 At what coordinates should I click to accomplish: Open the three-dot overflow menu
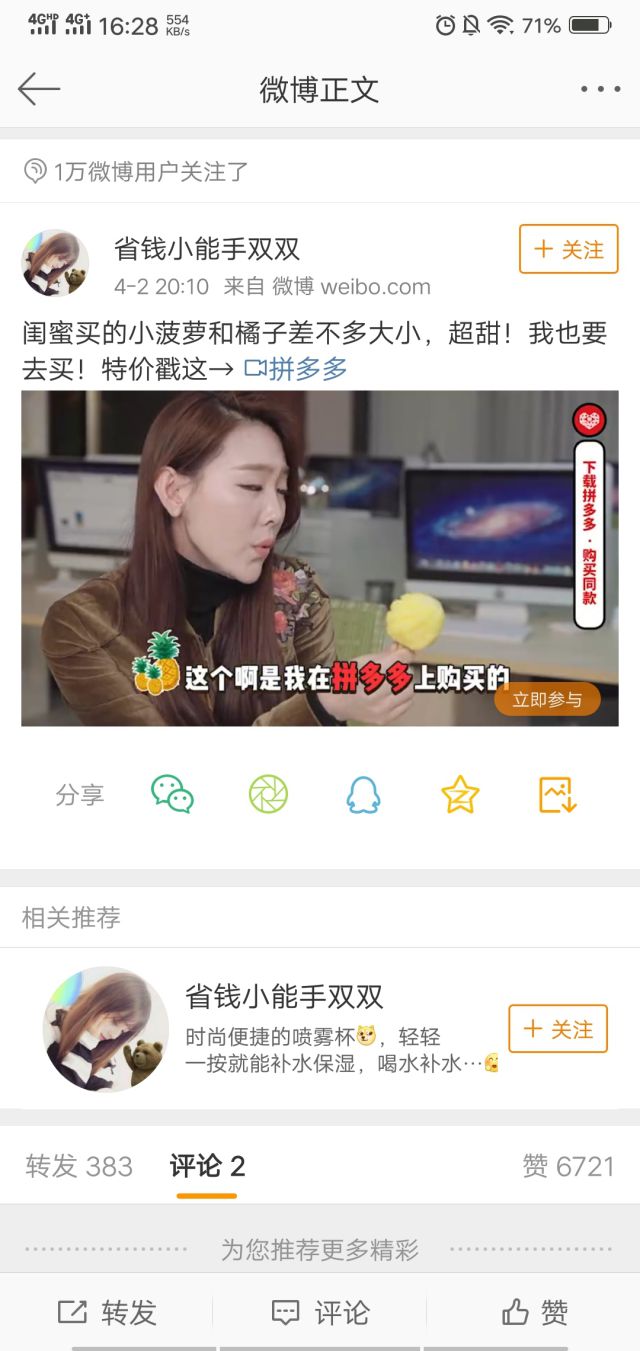pos(600,89)
